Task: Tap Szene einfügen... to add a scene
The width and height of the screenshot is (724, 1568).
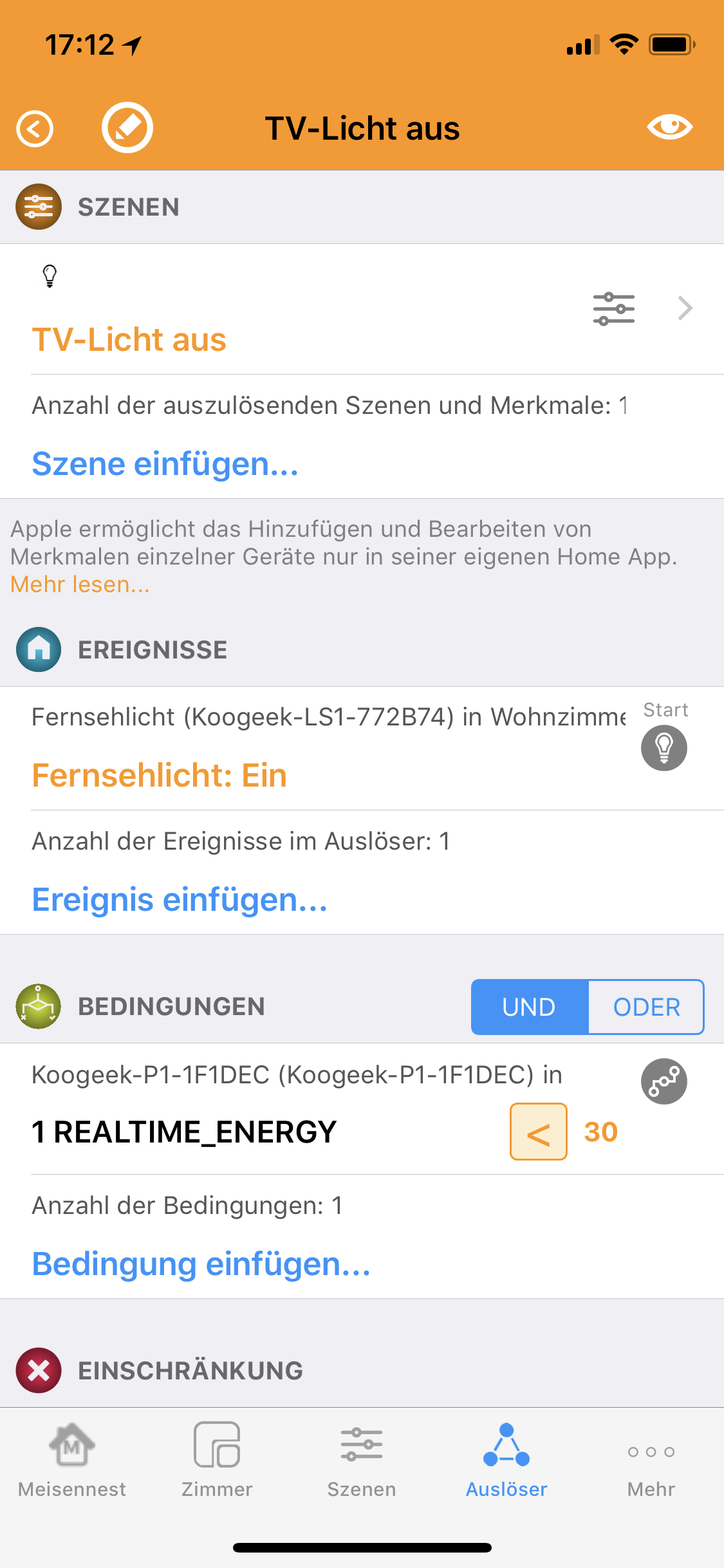Action: pyautogui.click(x=165, y=464)
